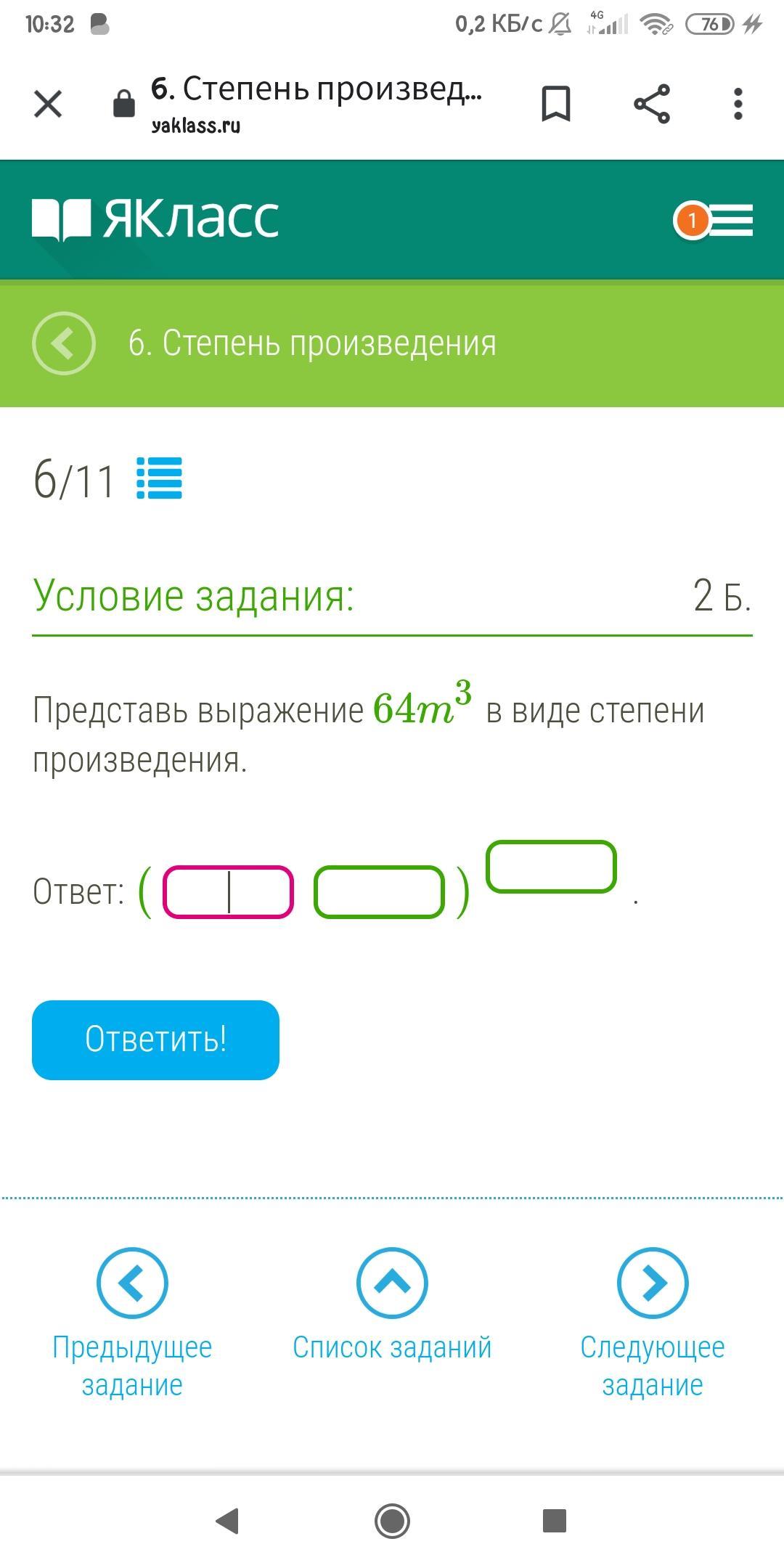
Task: Focus the first answer field in parentheses
Action: (228, 892)
